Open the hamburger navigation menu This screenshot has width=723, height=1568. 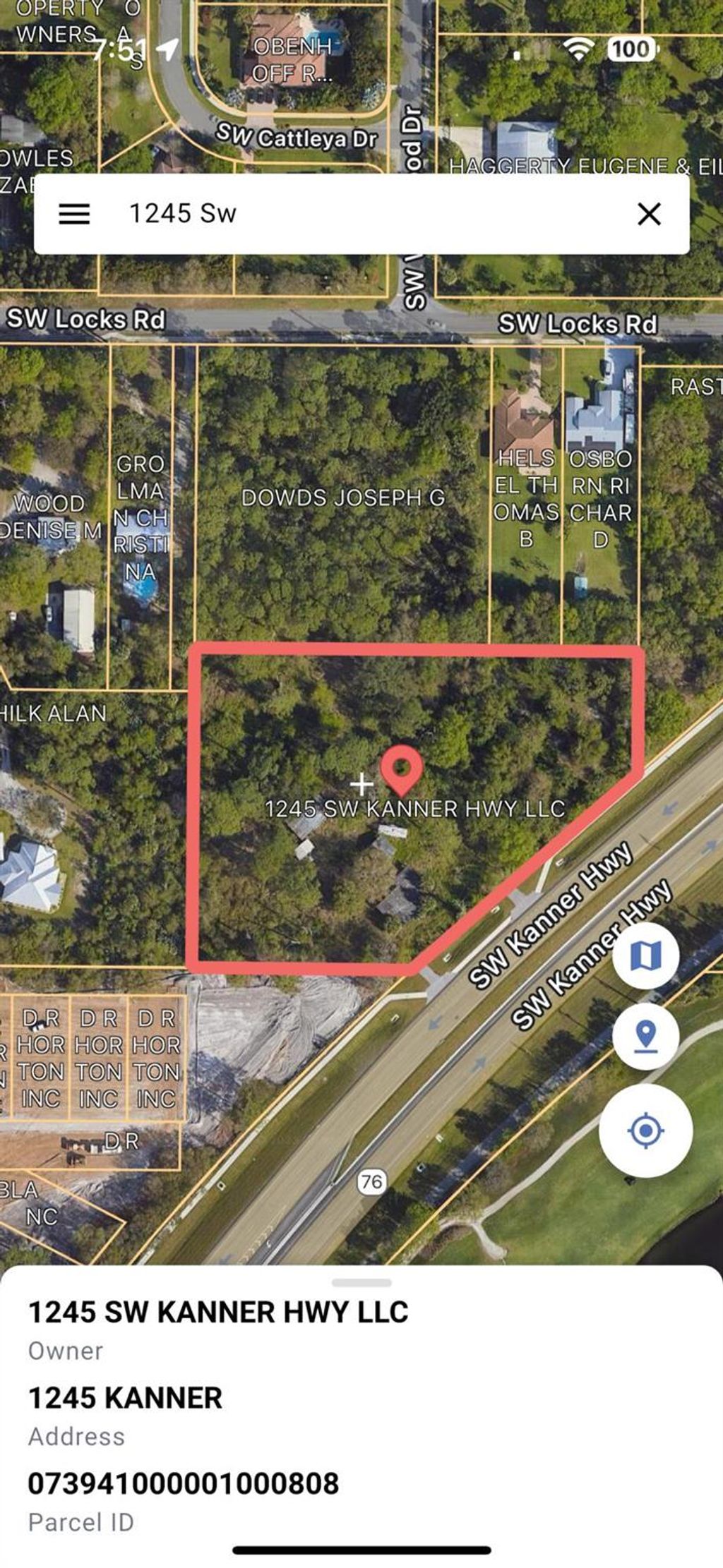(x=74, y=214)
